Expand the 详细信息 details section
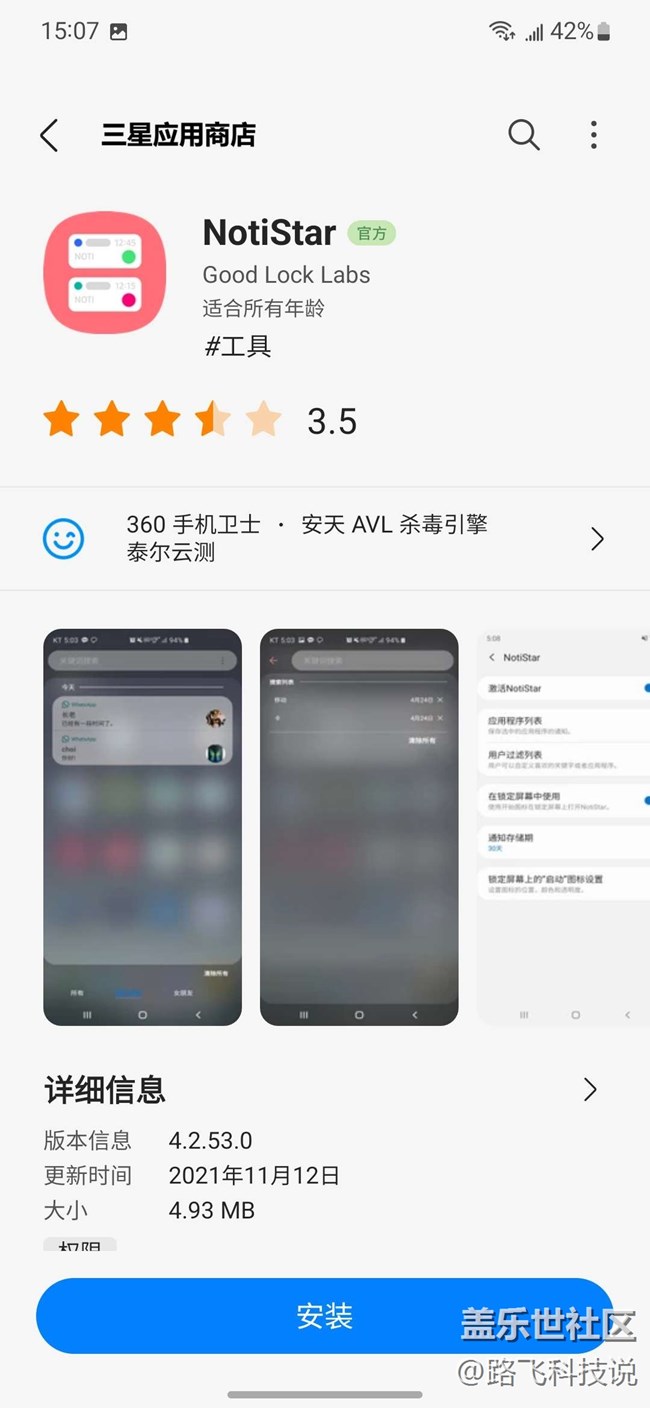 590,1089
